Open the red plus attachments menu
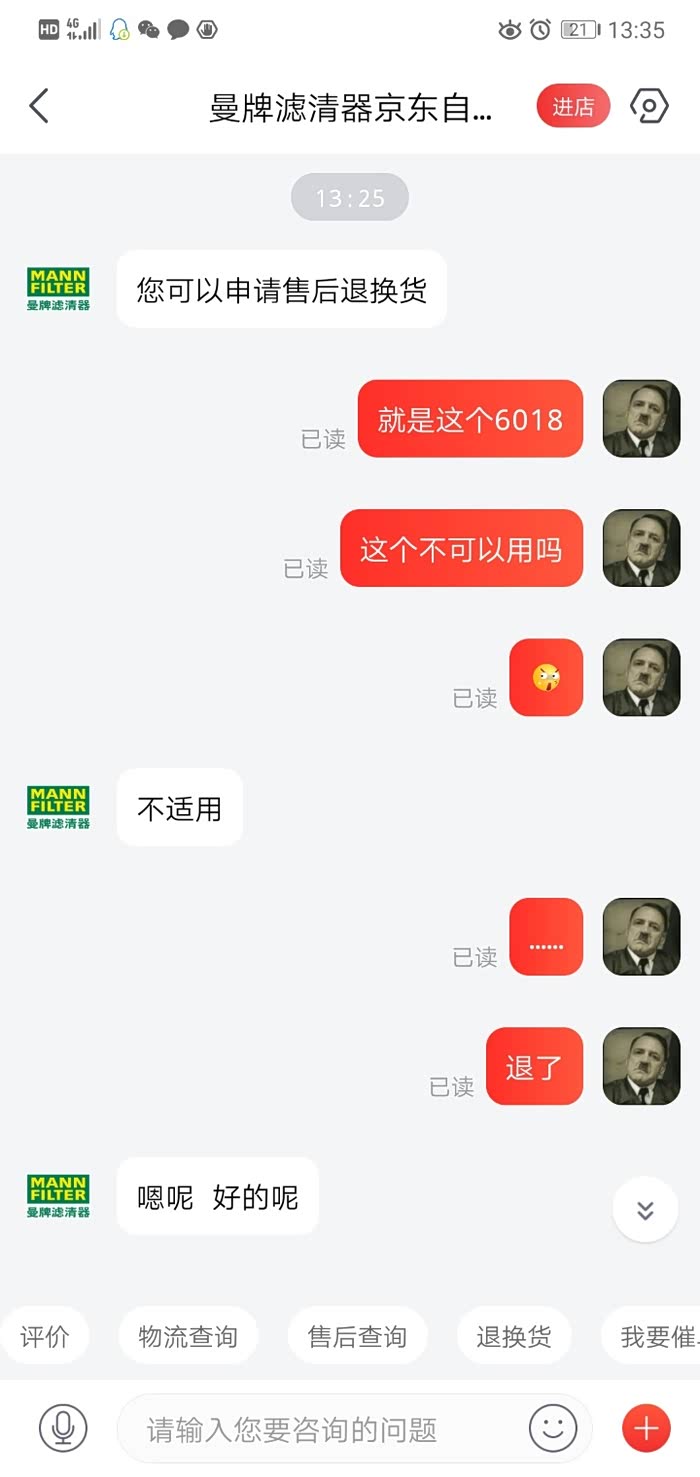The image size is (700, 1477). [x=646, y=1429]
